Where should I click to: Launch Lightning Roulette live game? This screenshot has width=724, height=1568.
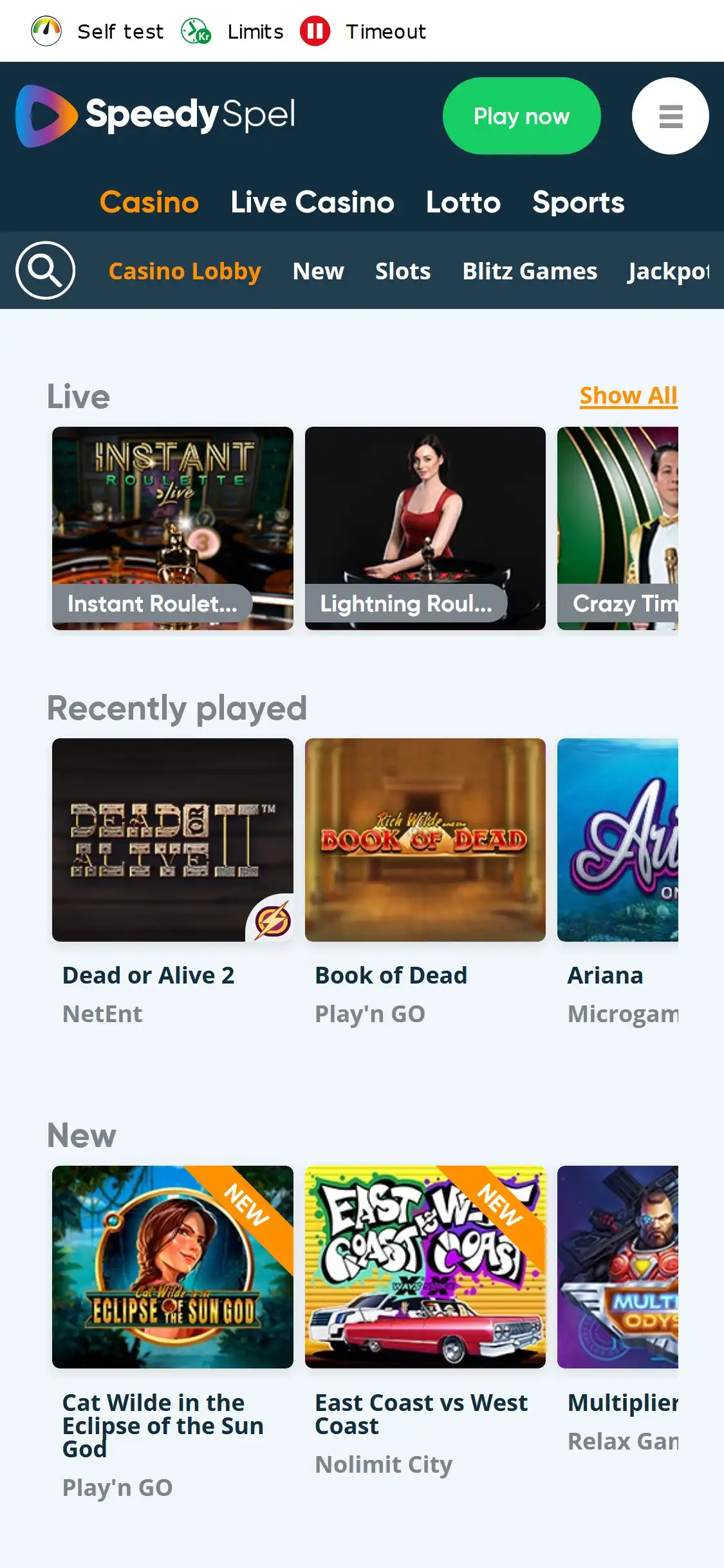(425, 528)
